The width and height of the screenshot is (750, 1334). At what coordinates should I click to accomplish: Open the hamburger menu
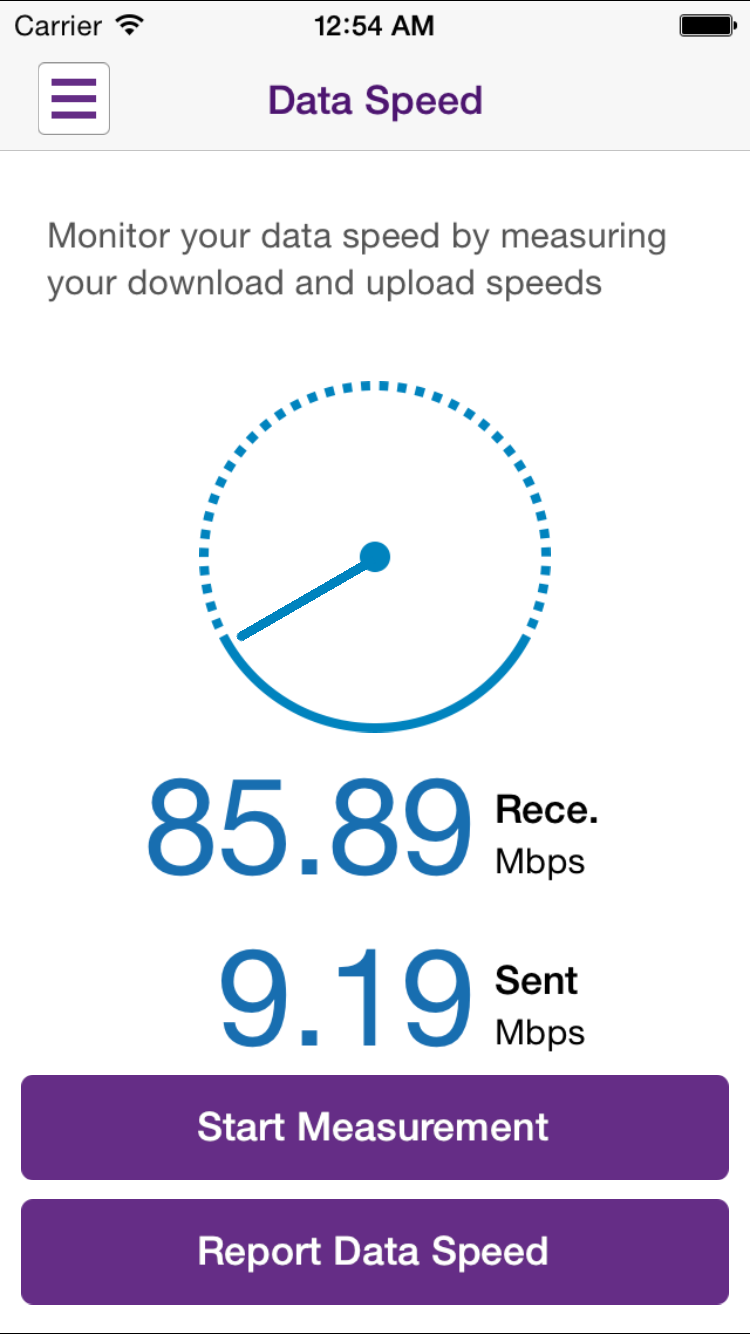pyautogui.click(x=74, y=99)
